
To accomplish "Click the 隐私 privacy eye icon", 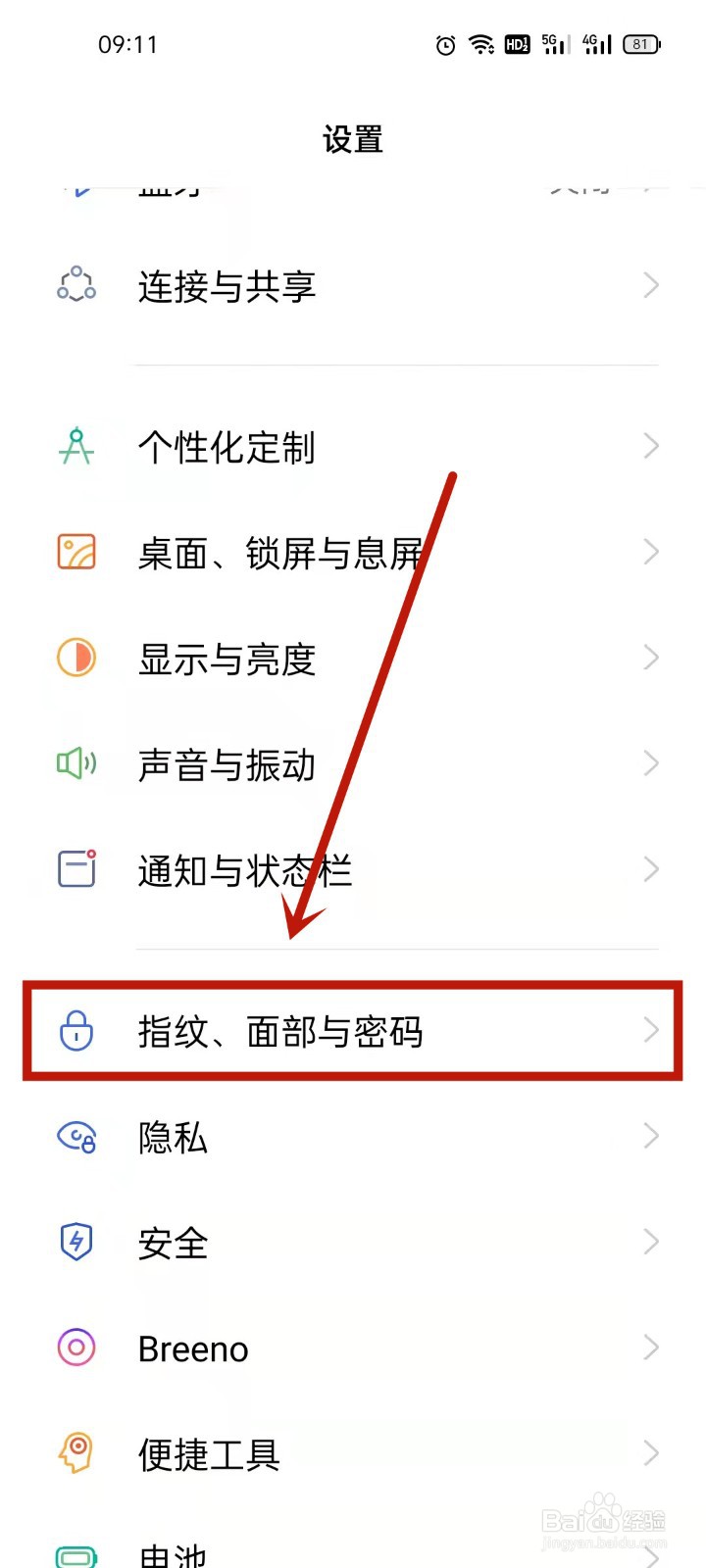I will 76,1136.
